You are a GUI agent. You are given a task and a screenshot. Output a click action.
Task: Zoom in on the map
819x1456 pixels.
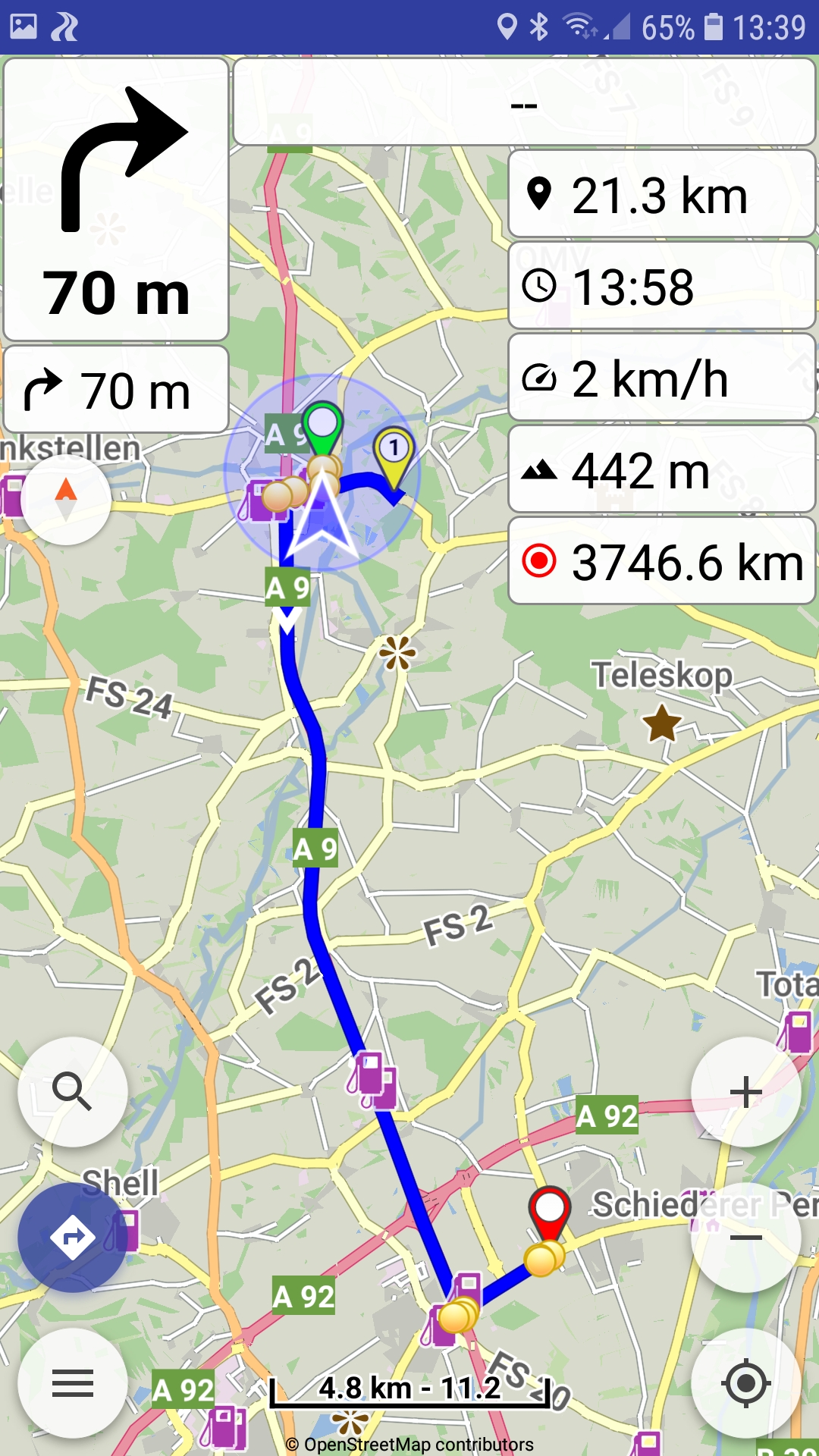[746, 1091]
